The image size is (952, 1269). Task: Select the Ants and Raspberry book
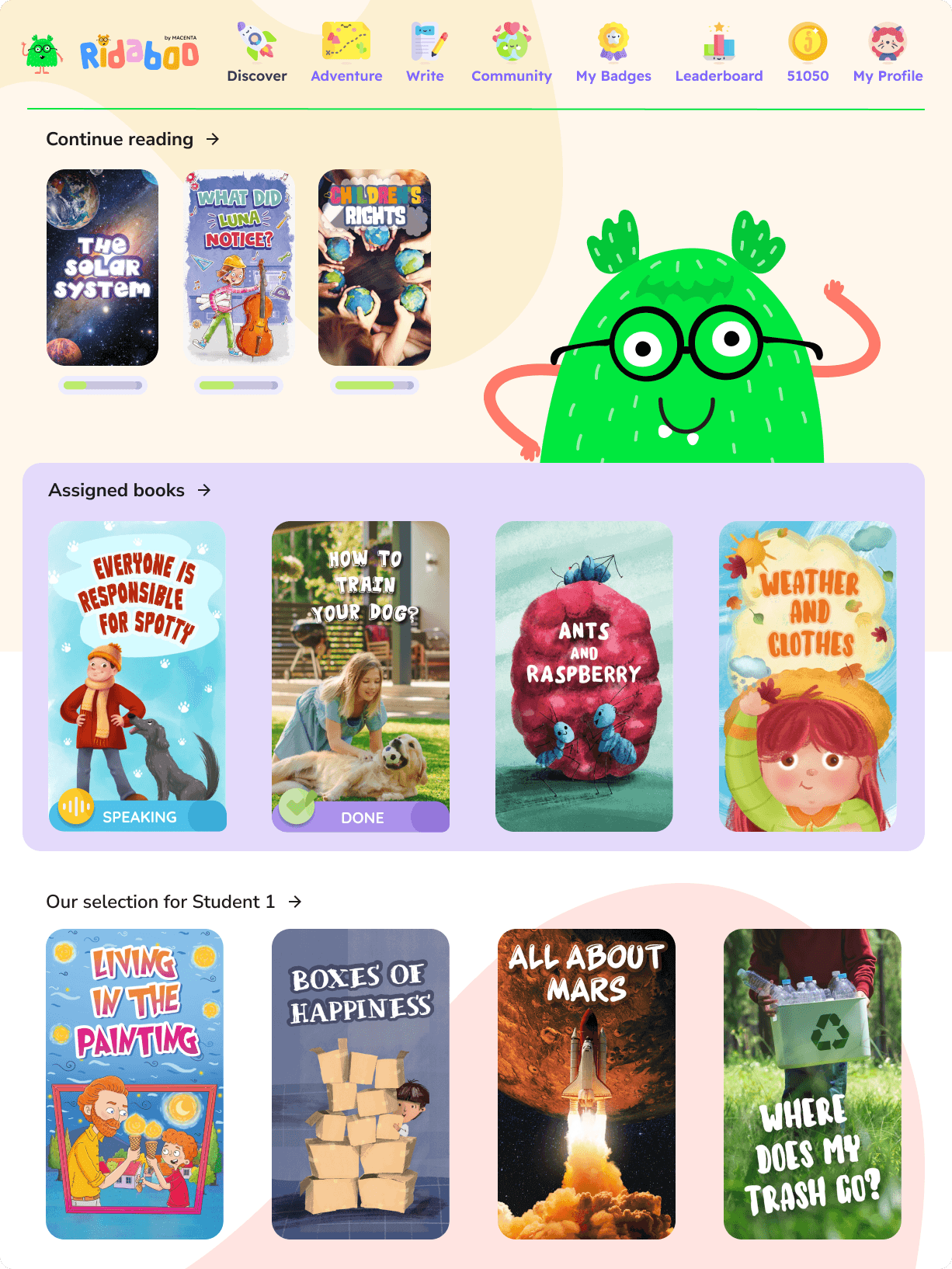coord(584,676)
